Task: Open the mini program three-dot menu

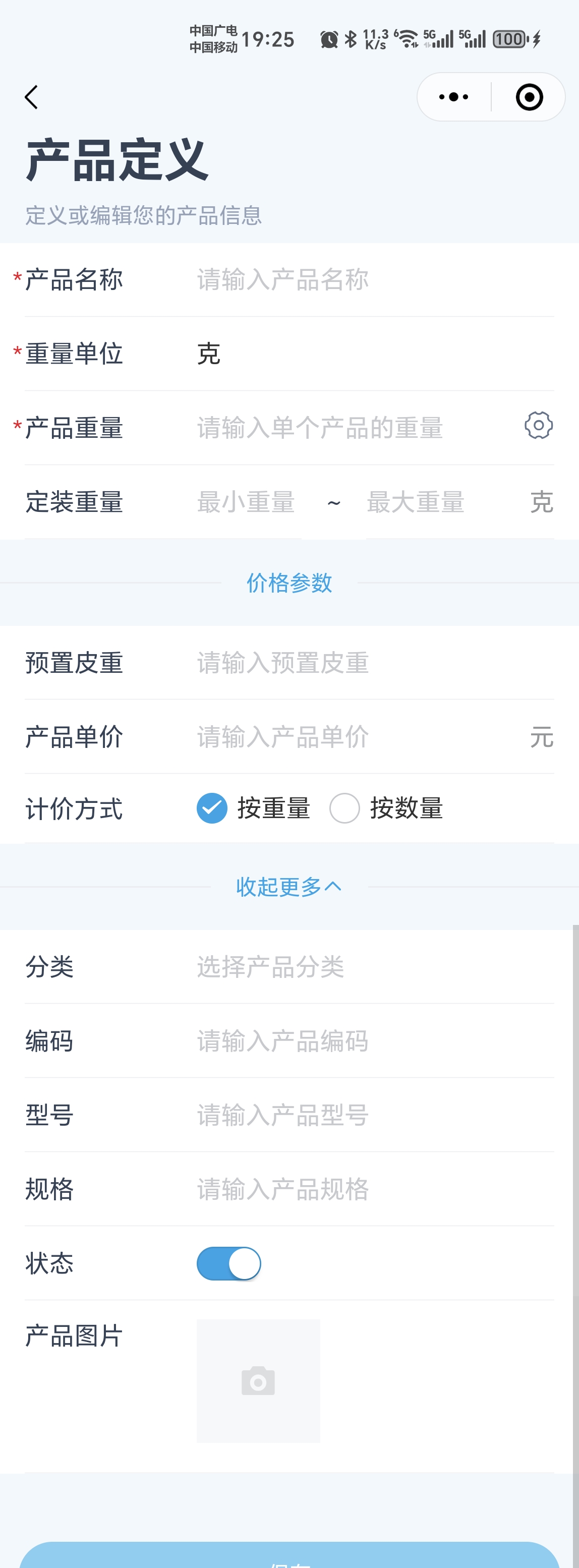Action: click(453, 97)
